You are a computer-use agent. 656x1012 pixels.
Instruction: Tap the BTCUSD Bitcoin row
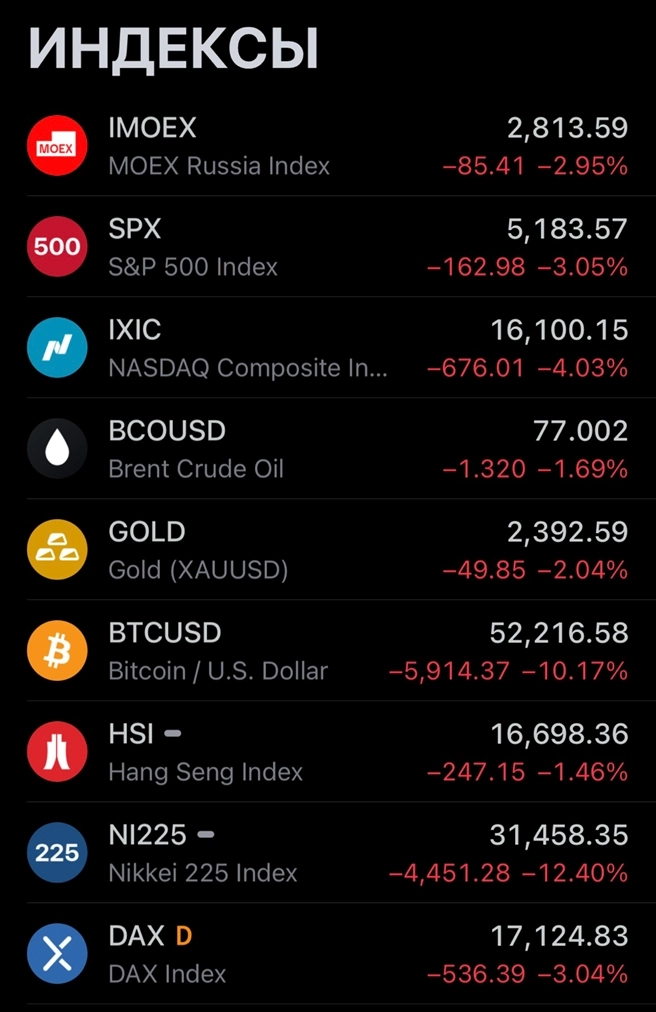point(328,651)
